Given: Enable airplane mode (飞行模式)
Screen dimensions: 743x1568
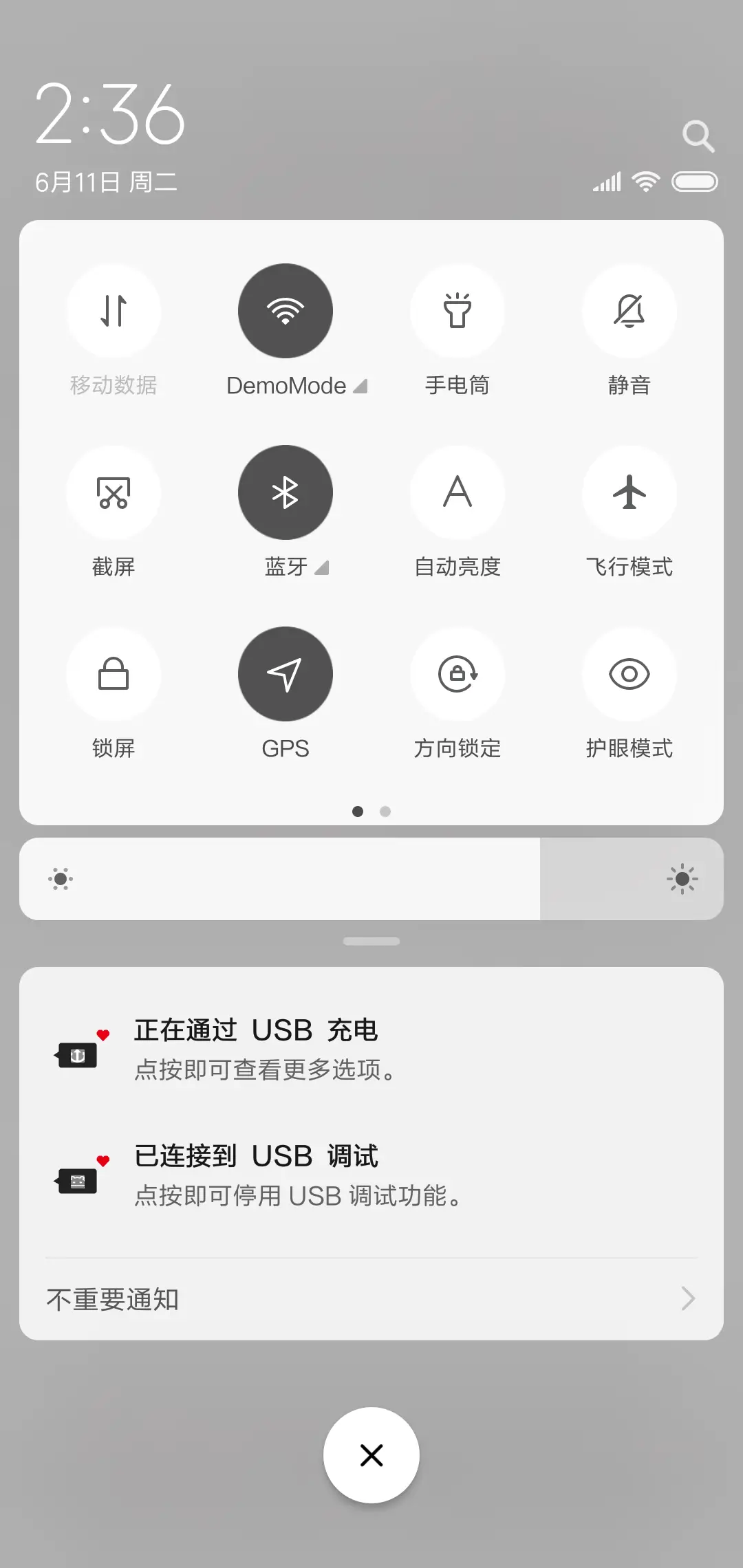Looking at the screenshot, I should pyautogui.click(x=629, y=492).
